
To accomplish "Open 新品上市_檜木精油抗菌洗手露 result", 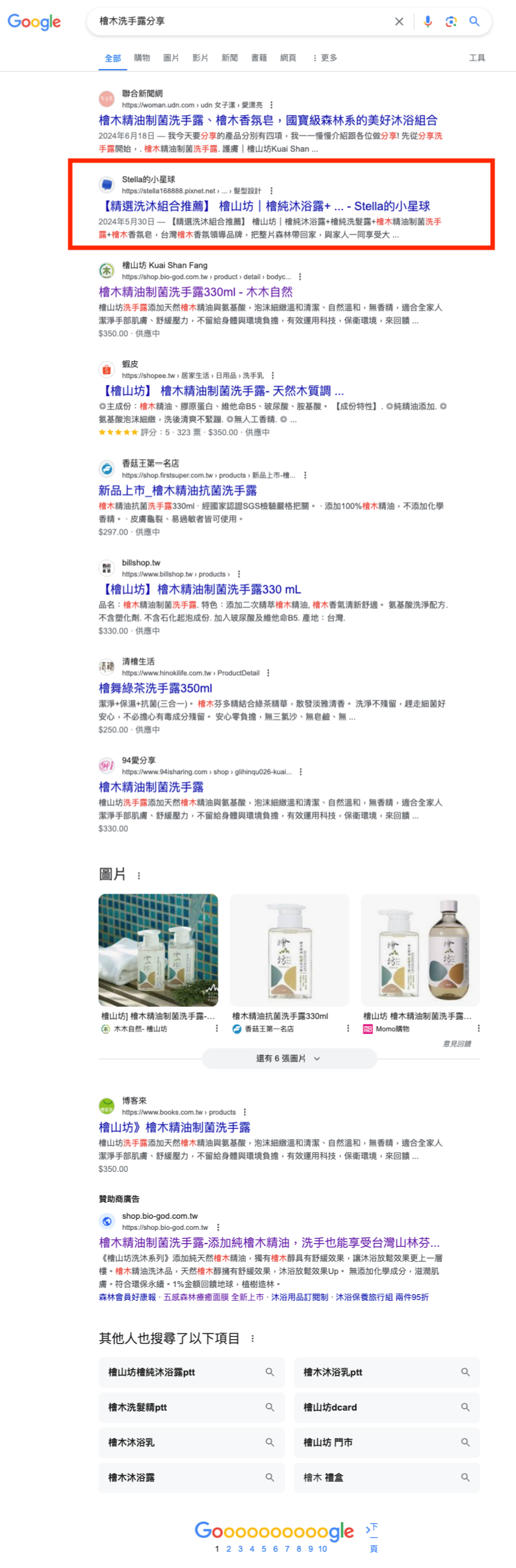I will click(177, 490).
